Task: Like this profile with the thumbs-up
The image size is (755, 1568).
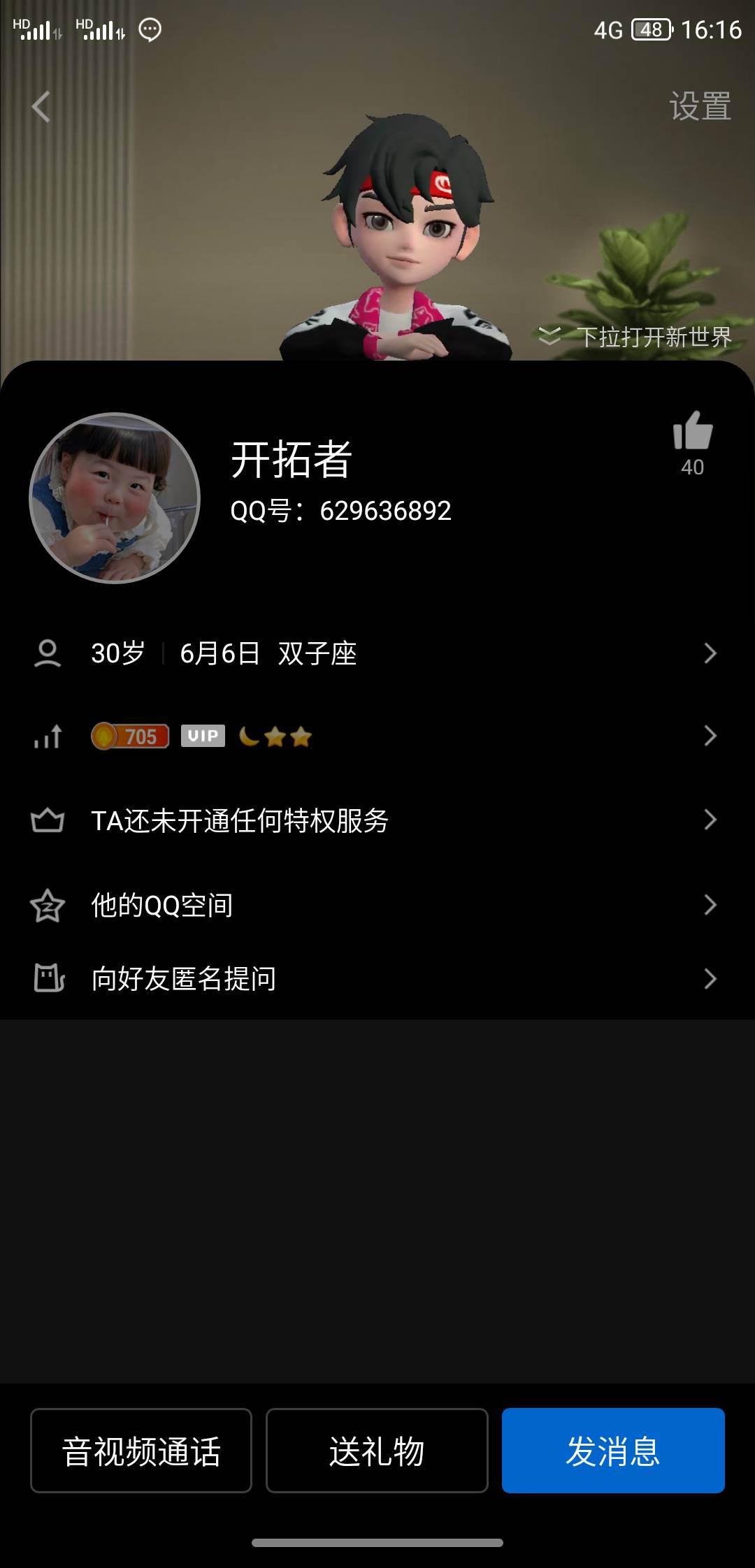Action: coord(692,431)
